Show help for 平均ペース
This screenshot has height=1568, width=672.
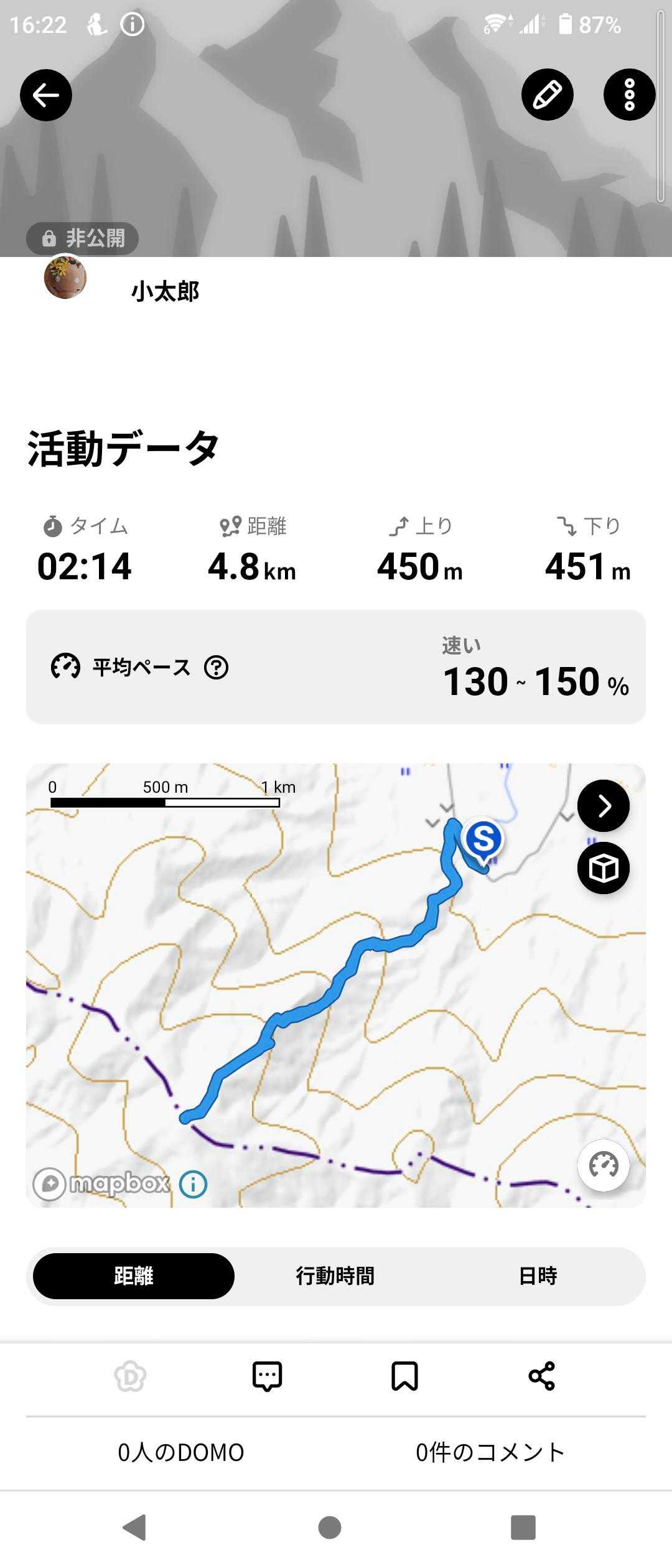(x=217, y=668)
